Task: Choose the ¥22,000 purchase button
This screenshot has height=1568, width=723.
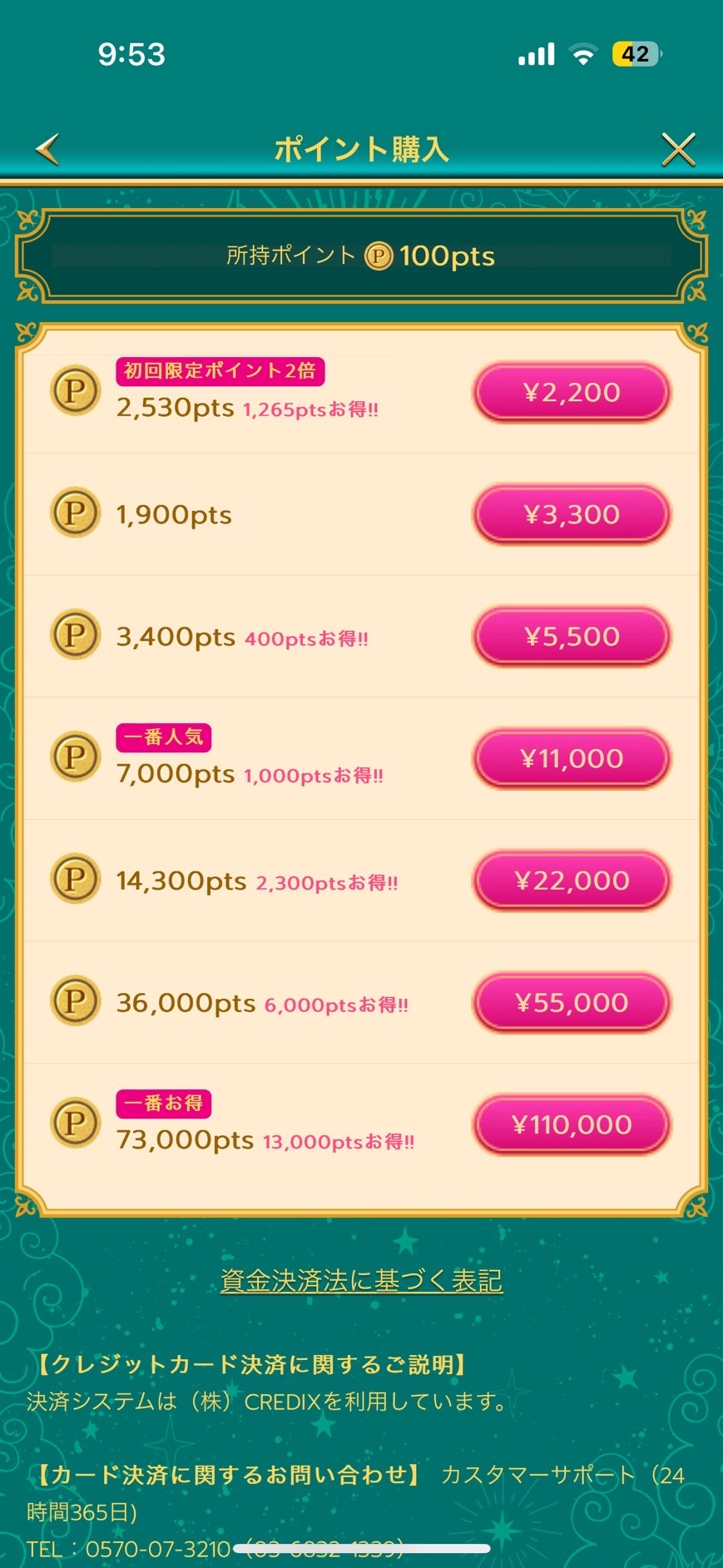Action: [572, 881]
